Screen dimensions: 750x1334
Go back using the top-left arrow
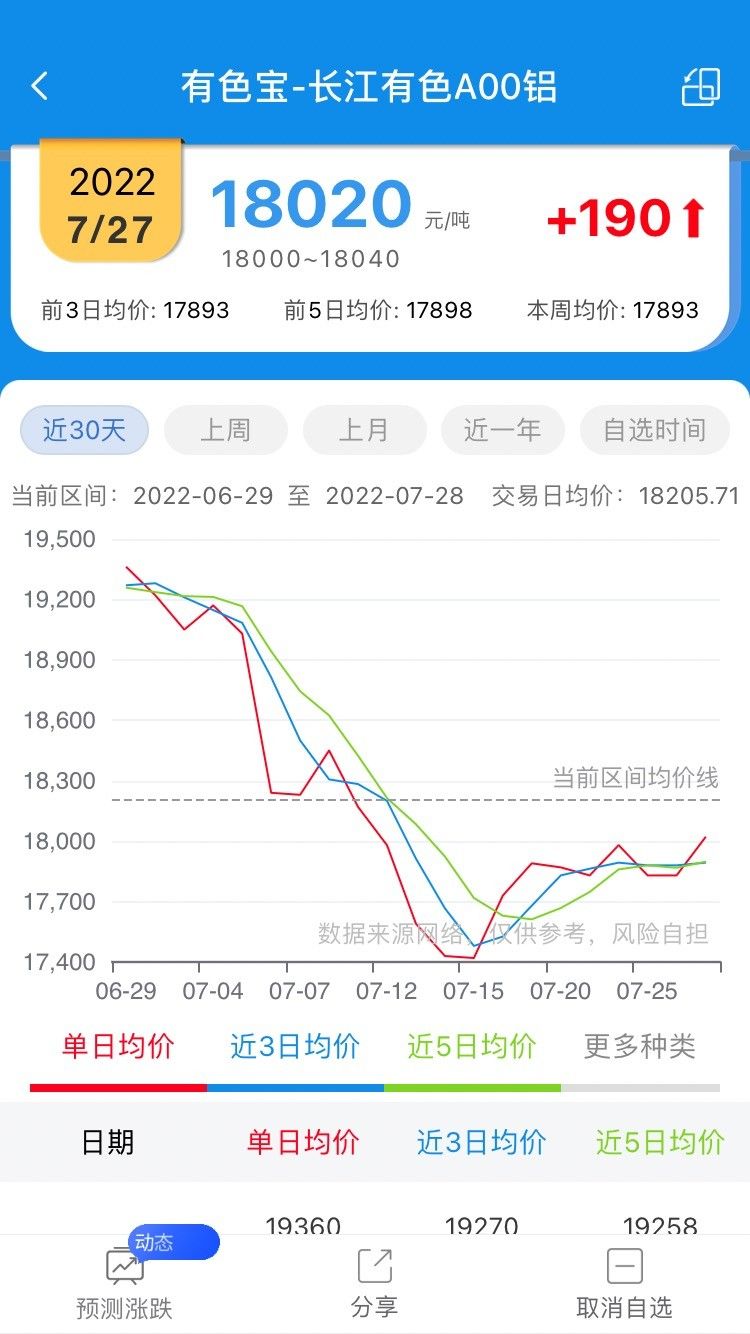[40, 86]
